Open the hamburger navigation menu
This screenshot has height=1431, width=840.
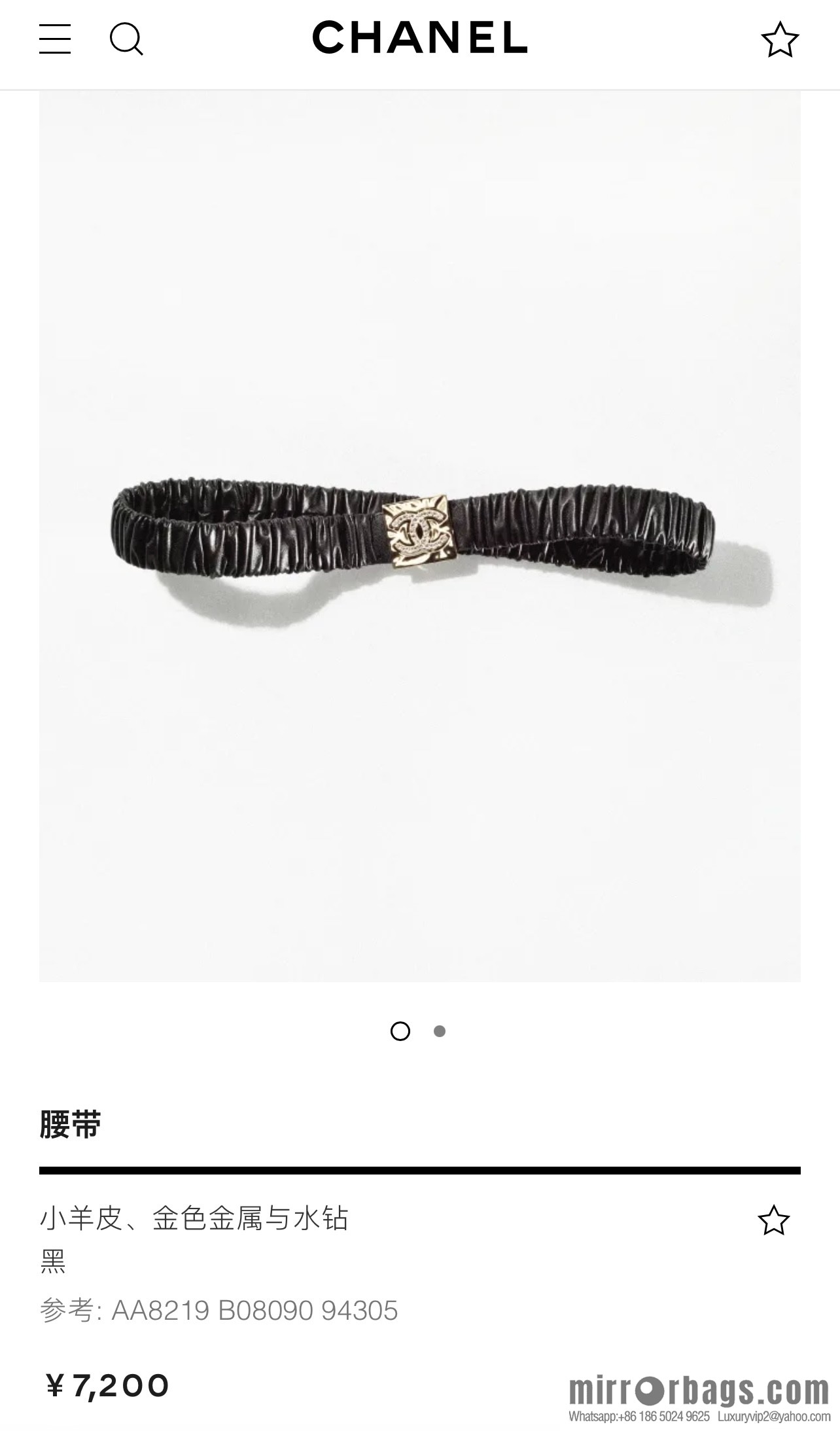56,41
